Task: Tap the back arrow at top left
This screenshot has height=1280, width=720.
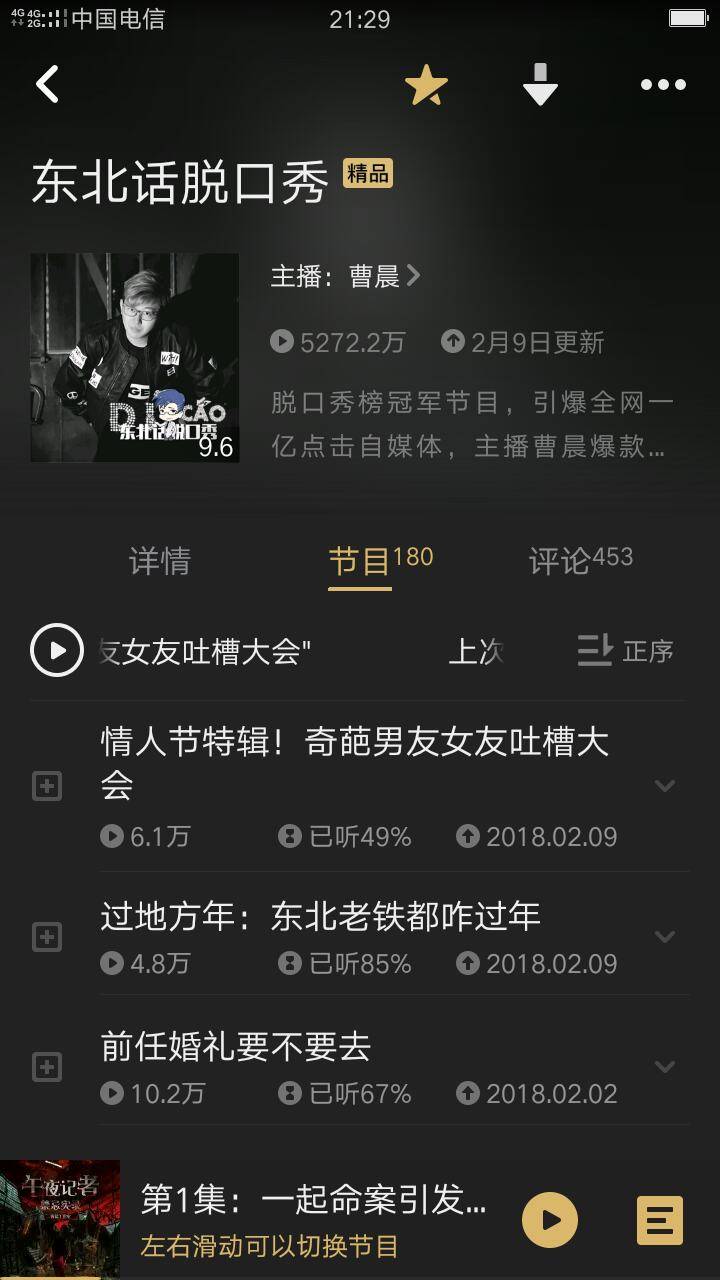Action: pos(45,84)
